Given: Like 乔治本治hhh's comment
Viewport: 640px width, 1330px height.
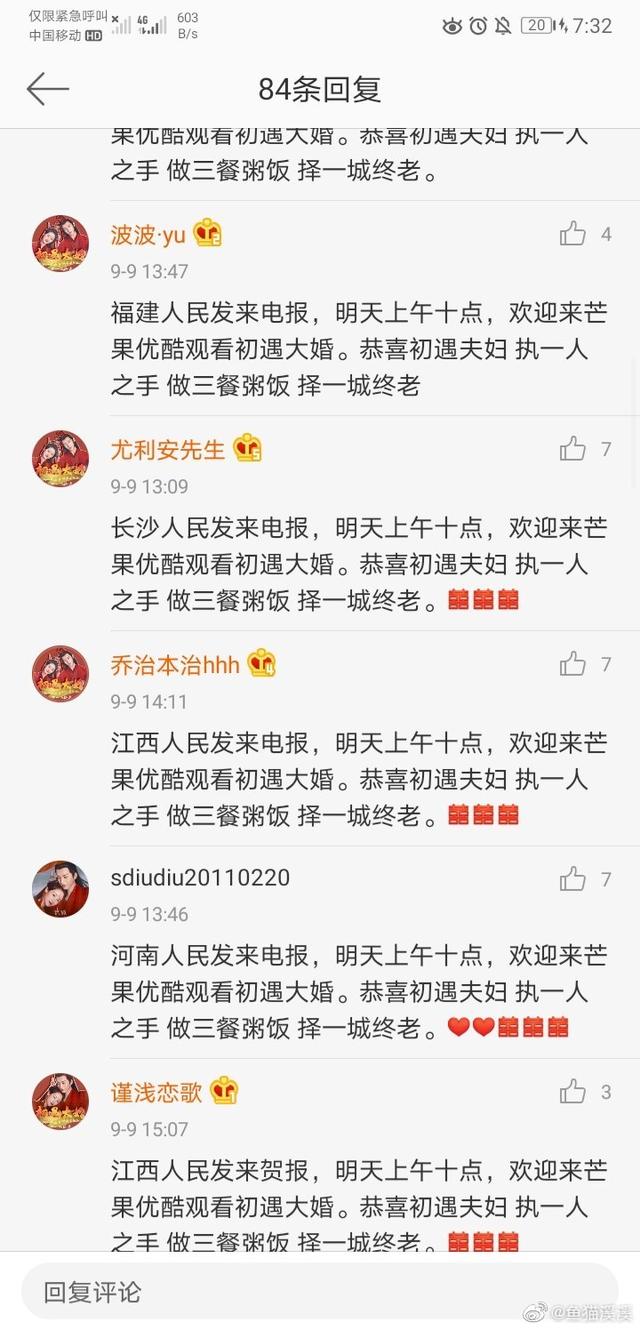Looking at the screenshot, I should coord(573,664).
